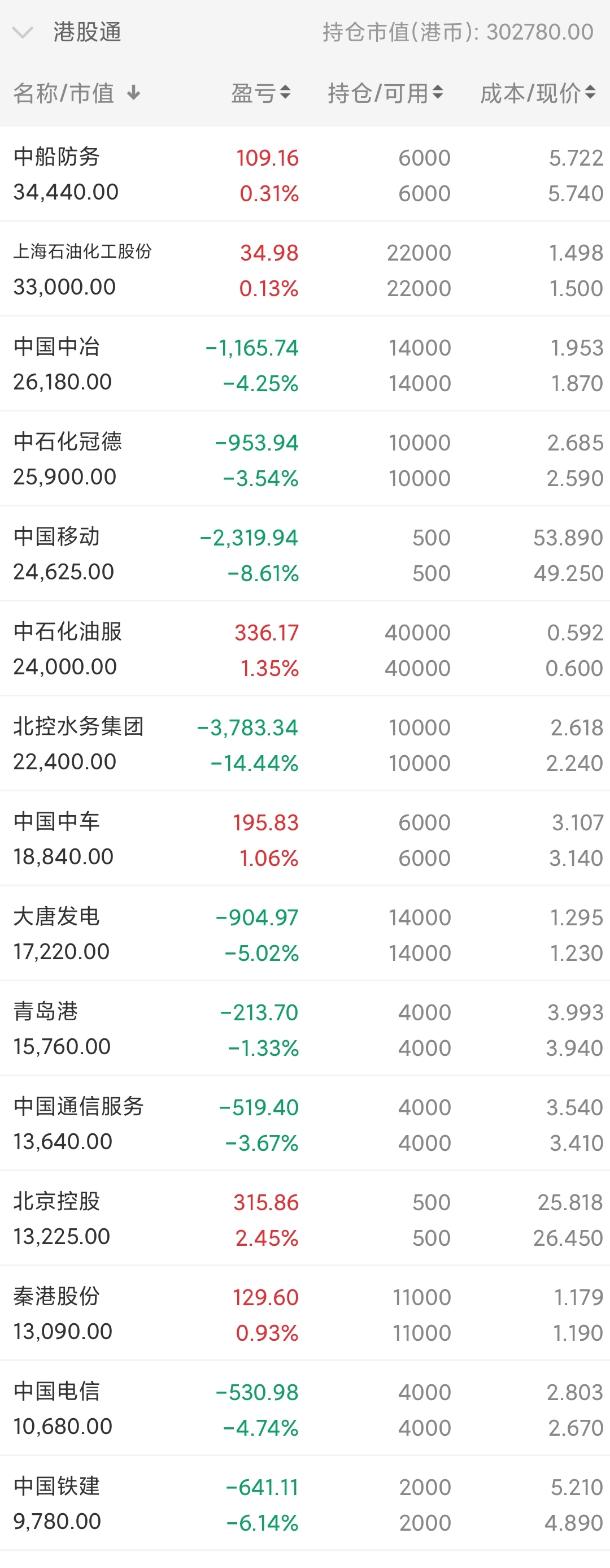The height and width of the screenshot is (1568, 610).
Task: Select the 大唐发电 position
Action: [304, 934]
